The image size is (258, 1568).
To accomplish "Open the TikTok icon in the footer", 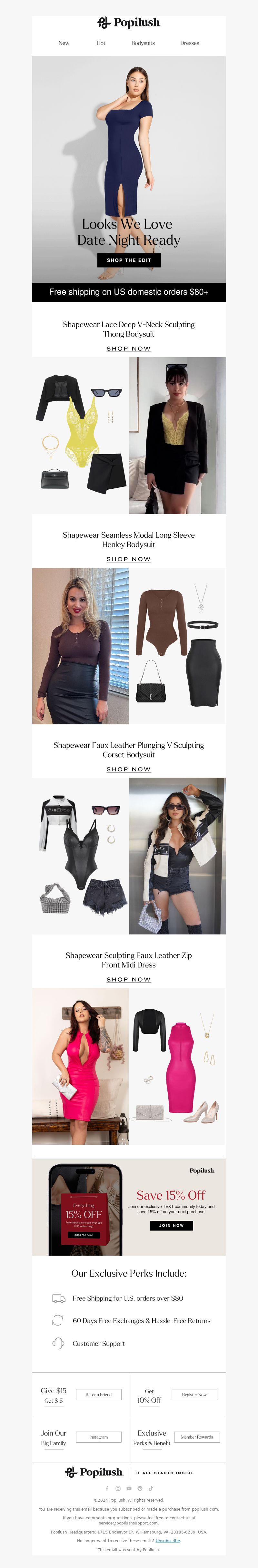I will tap(151, 1488).
